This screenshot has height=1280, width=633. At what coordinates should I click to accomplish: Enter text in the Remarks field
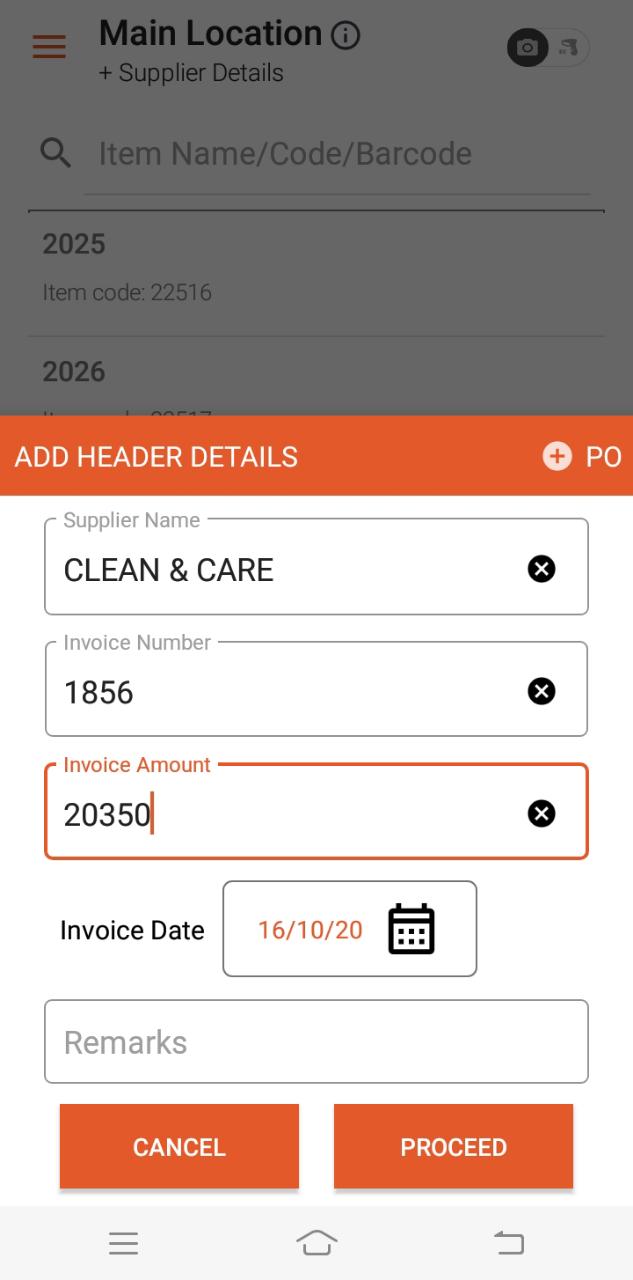[316, 1042]
